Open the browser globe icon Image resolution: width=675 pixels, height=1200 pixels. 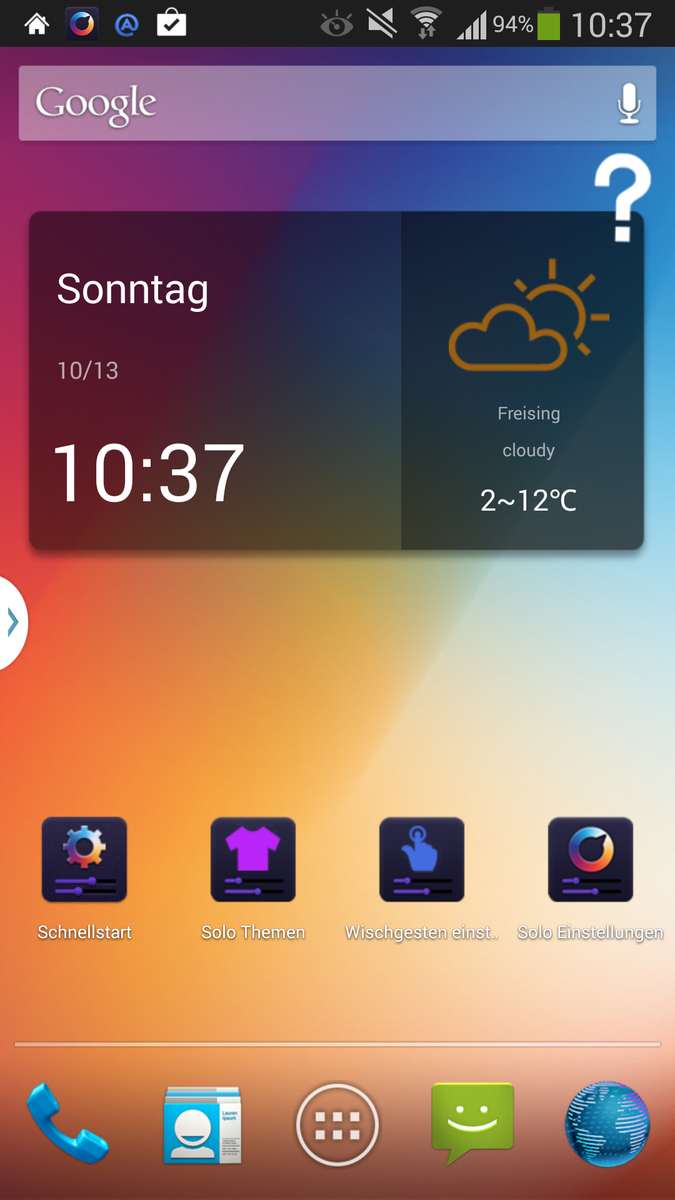point(607,1123)
